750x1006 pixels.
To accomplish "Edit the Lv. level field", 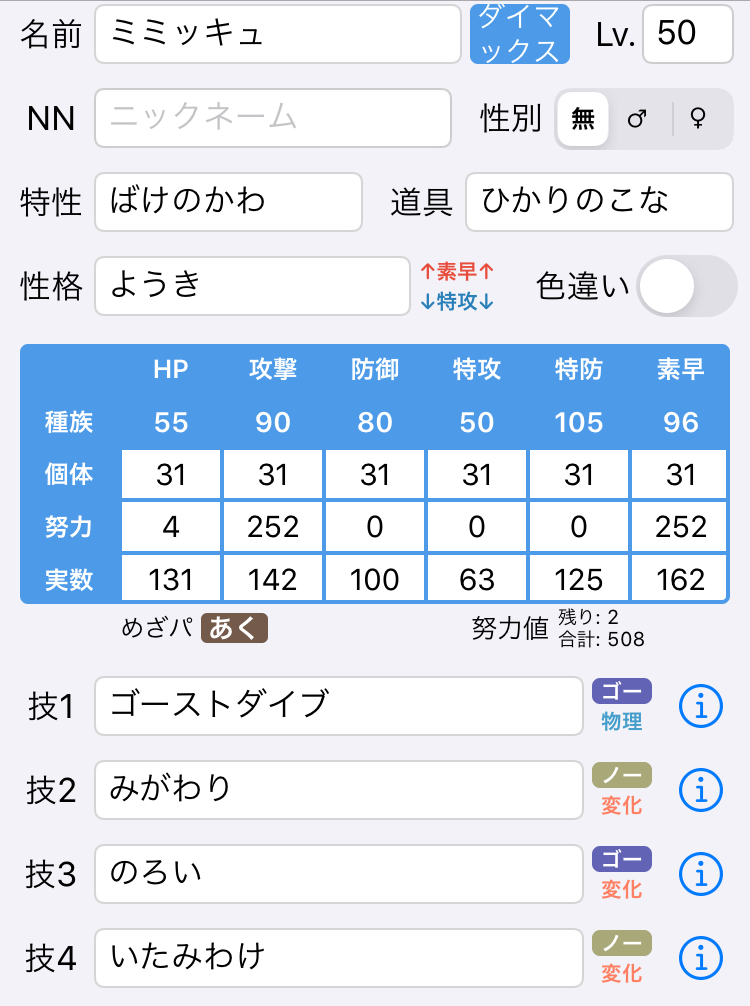I will [687, 34].
